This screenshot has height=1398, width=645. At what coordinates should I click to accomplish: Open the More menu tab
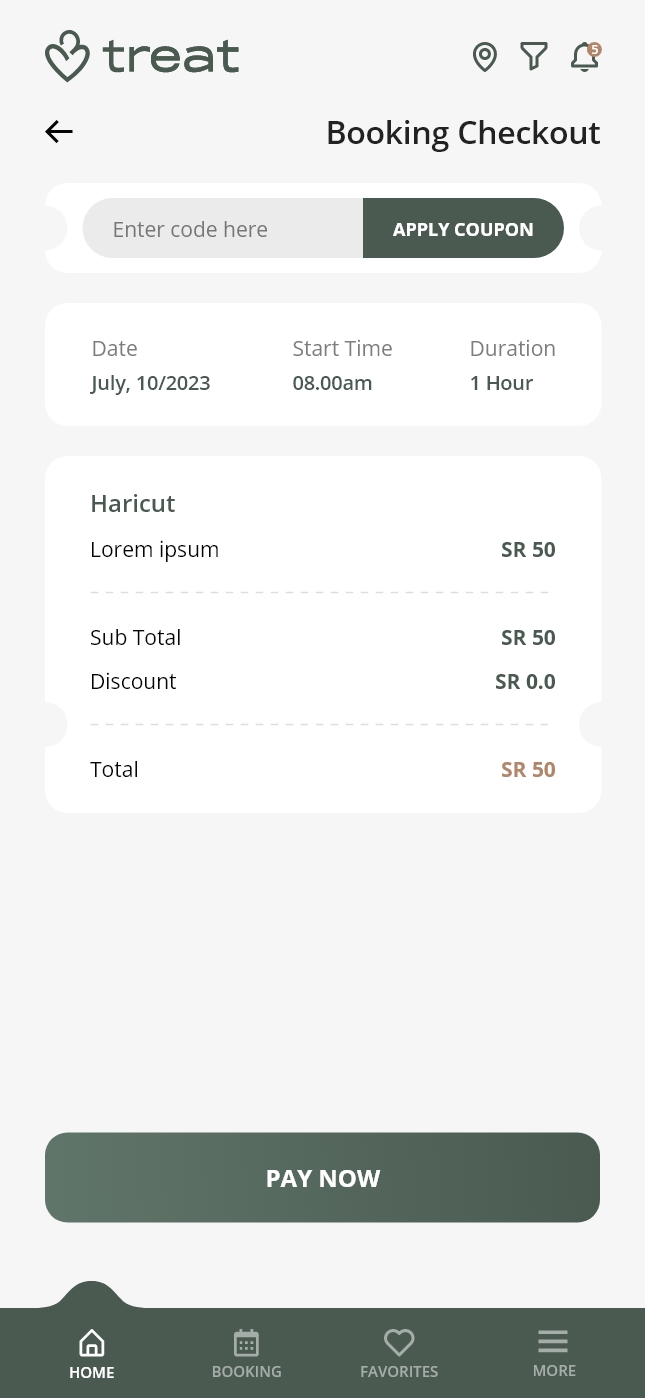point(554,1354)
